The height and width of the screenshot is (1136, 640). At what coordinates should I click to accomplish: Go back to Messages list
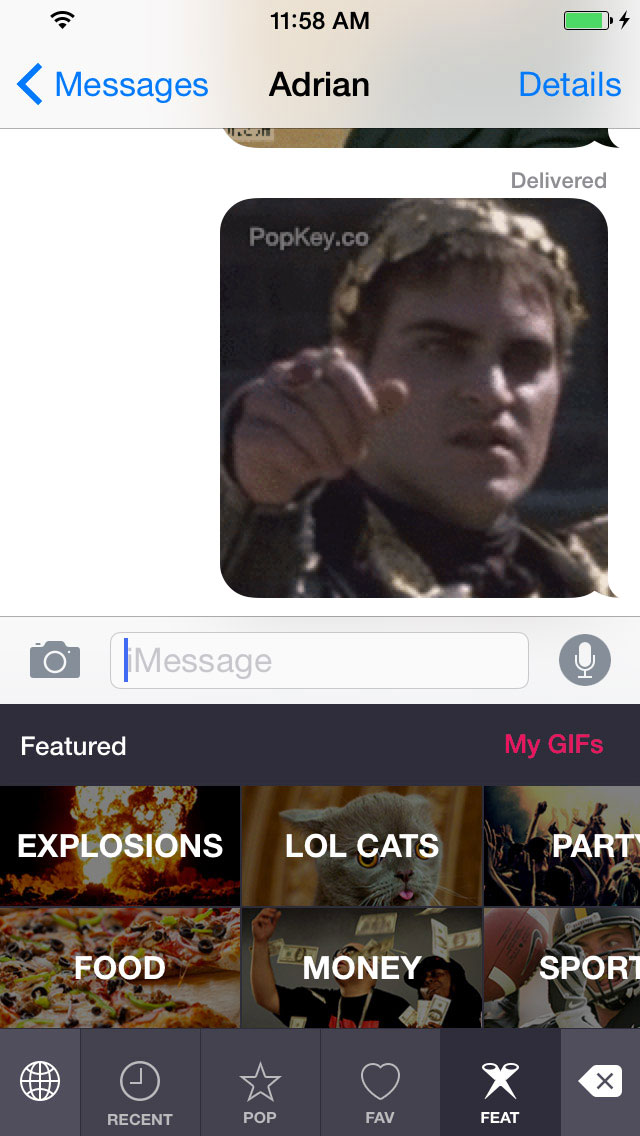112,85
